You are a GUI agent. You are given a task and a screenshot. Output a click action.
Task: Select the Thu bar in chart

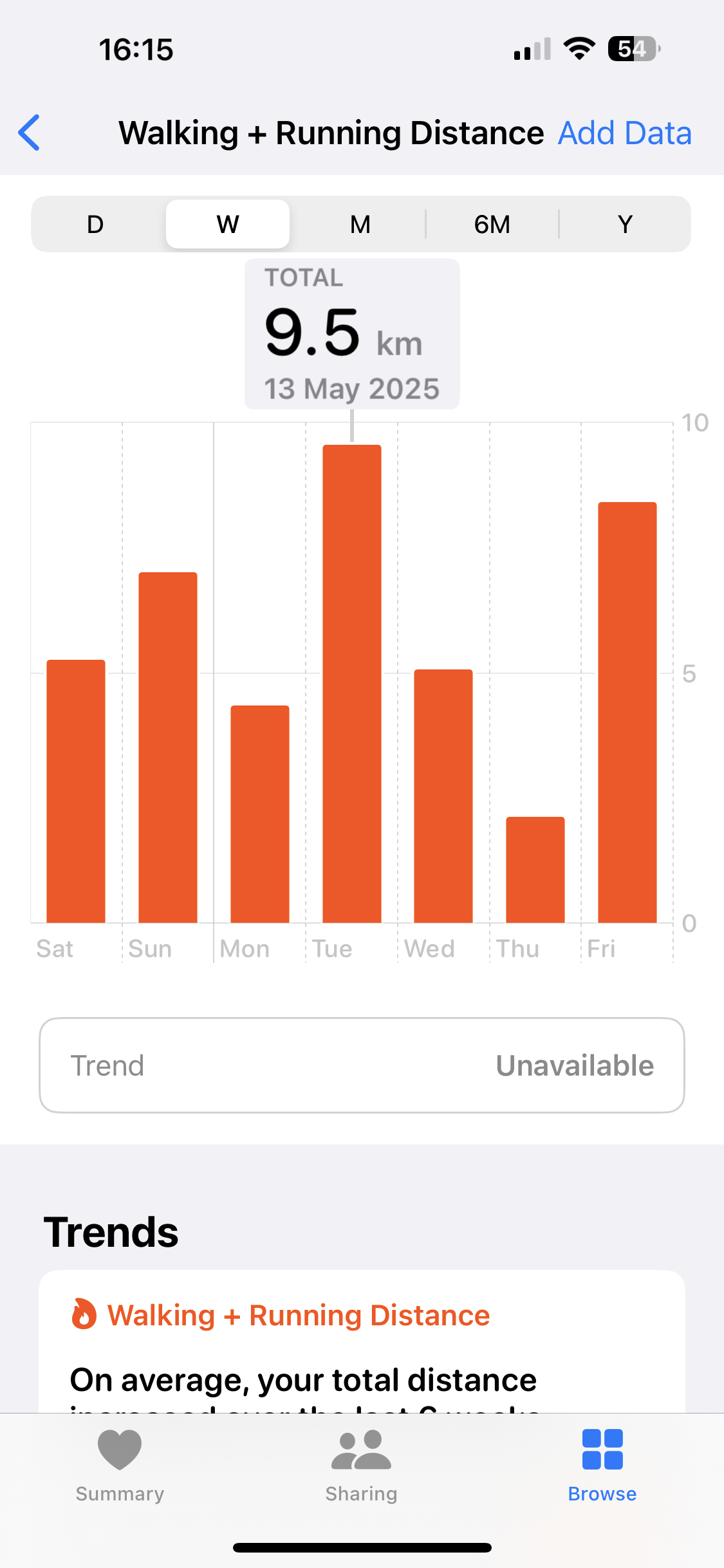click(535, 870)
